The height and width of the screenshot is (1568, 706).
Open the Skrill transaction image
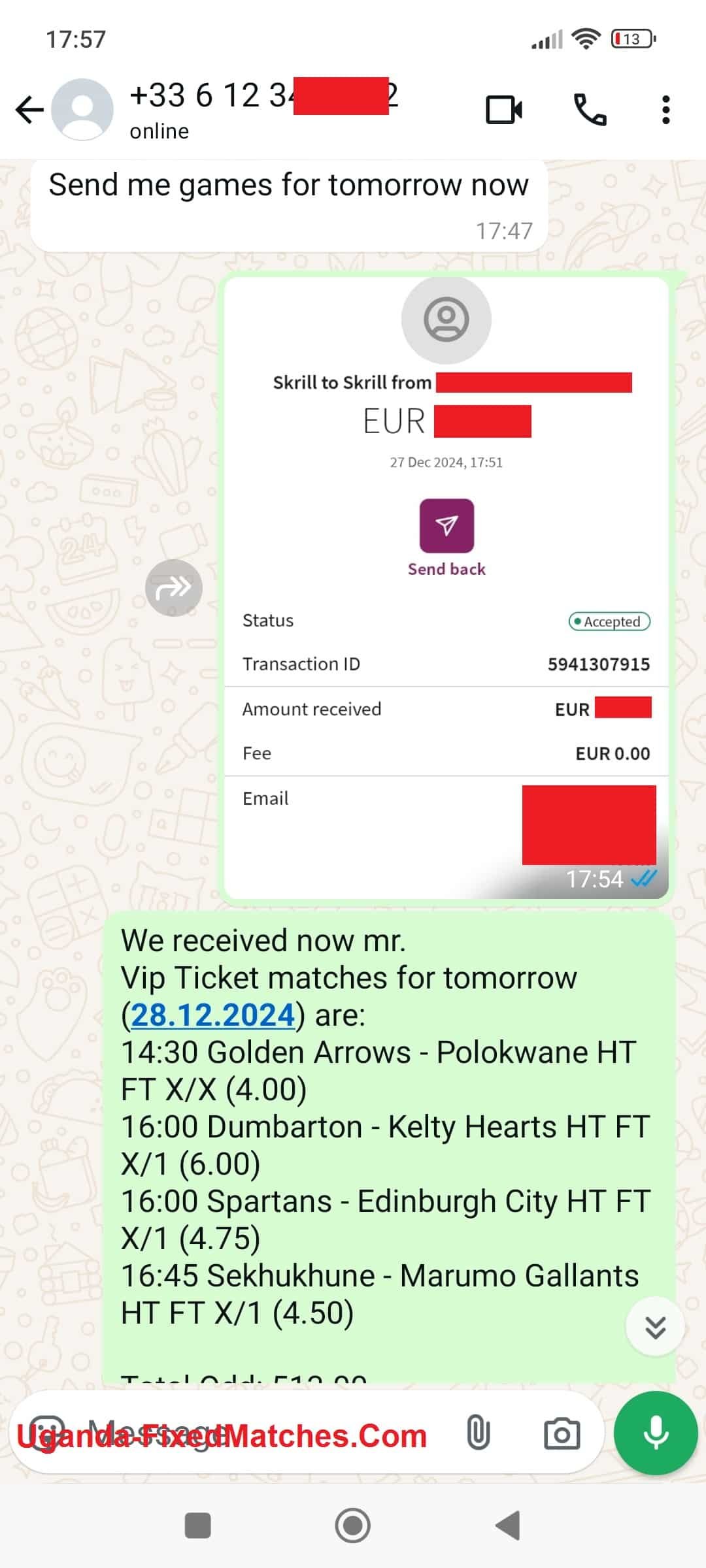446,588
